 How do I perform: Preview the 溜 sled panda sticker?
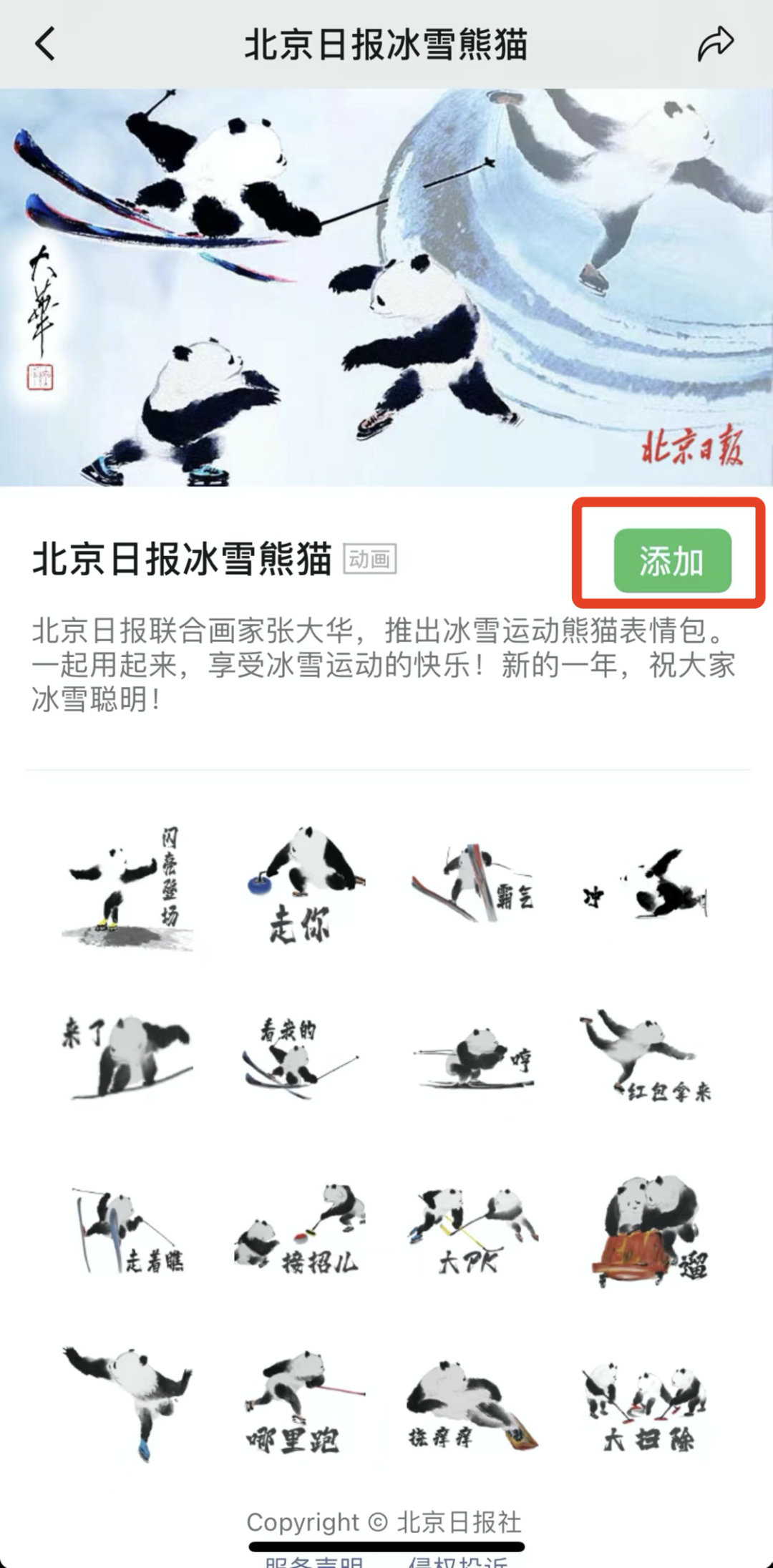(x=646, y=1231)
